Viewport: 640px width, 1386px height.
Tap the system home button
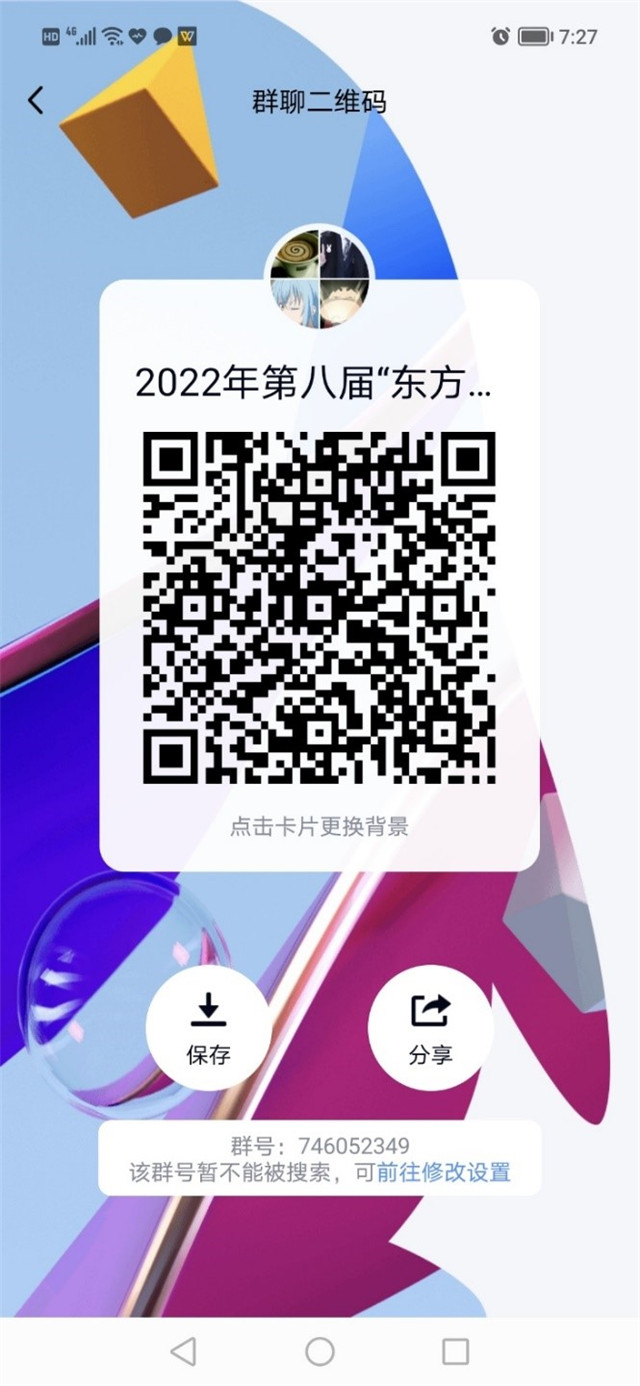tap(319, 1352)
